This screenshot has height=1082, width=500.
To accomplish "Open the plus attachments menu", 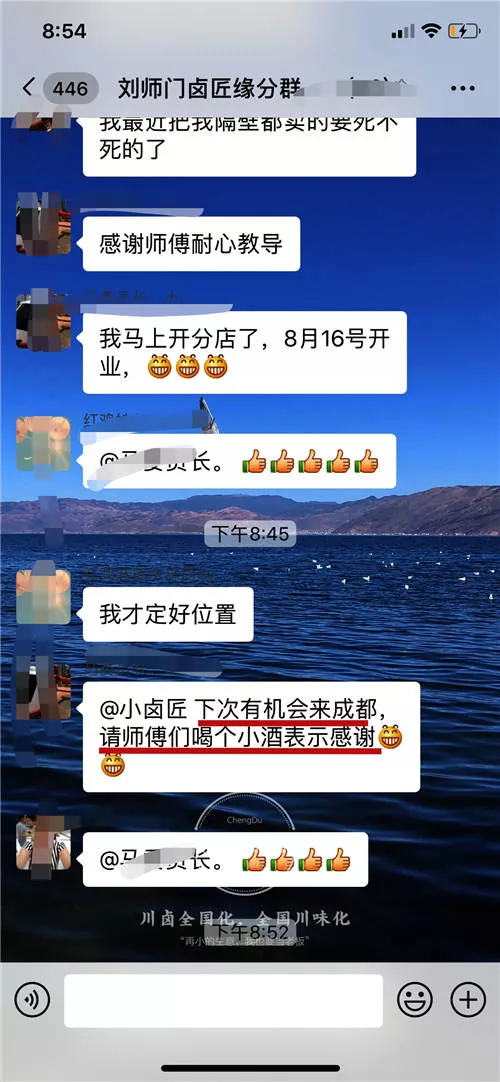I will click(x=468, y=1000).
